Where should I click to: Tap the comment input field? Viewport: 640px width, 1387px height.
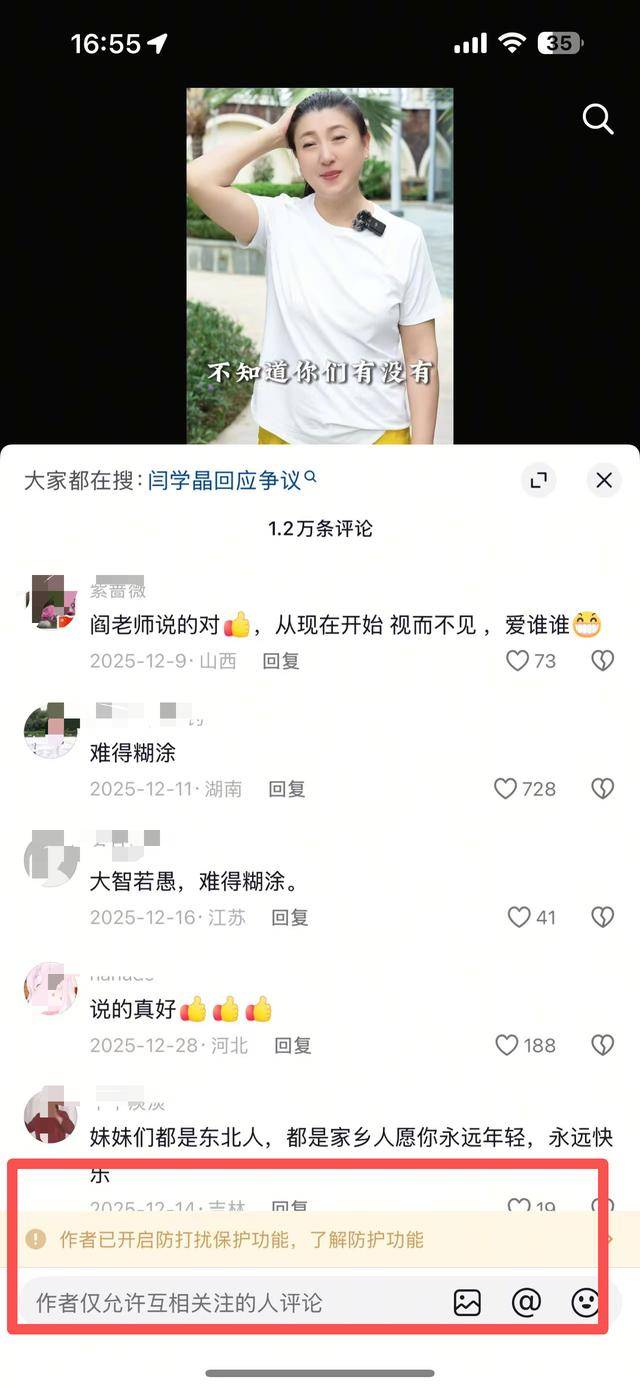[230, 1302]
